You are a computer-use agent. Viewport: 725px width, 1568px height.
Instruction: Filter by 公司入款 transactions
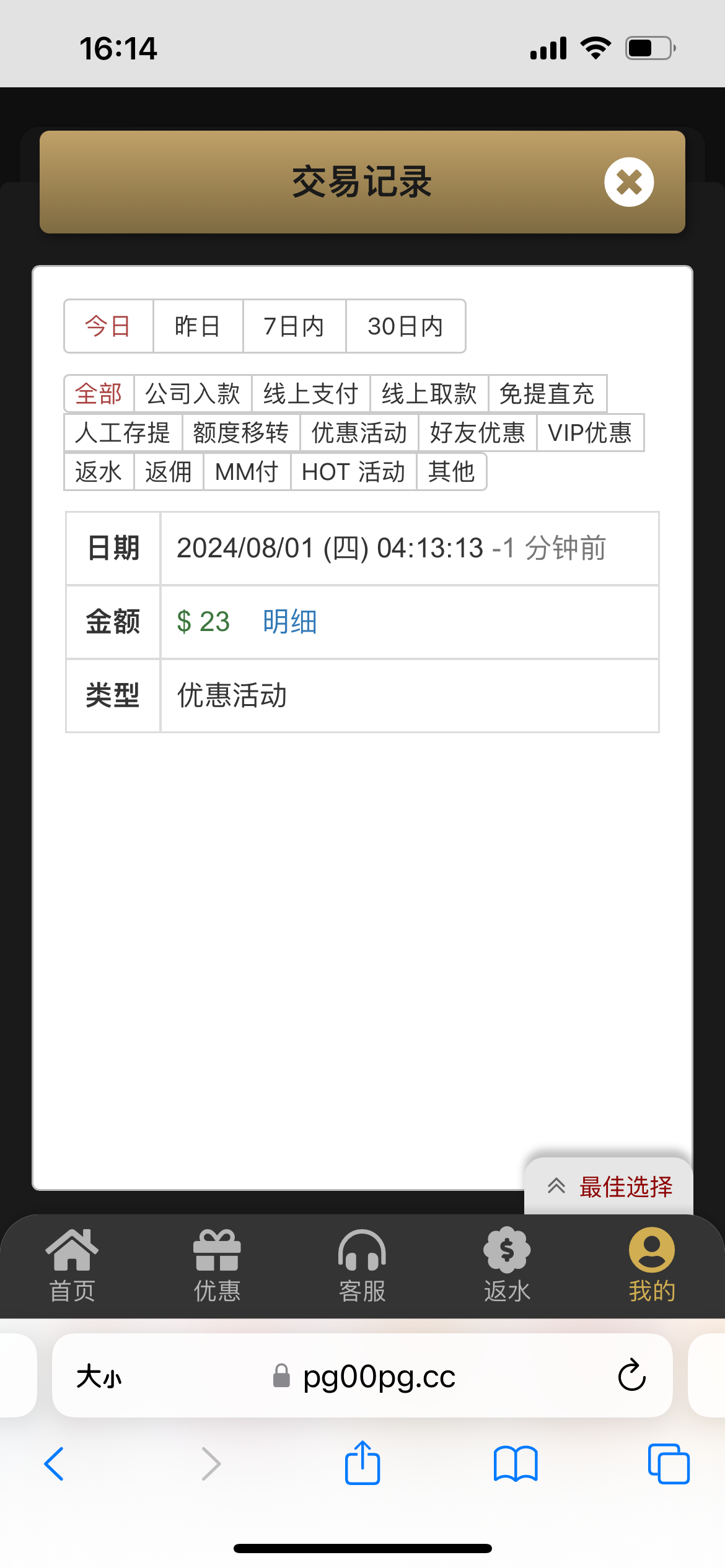point(192,394)
